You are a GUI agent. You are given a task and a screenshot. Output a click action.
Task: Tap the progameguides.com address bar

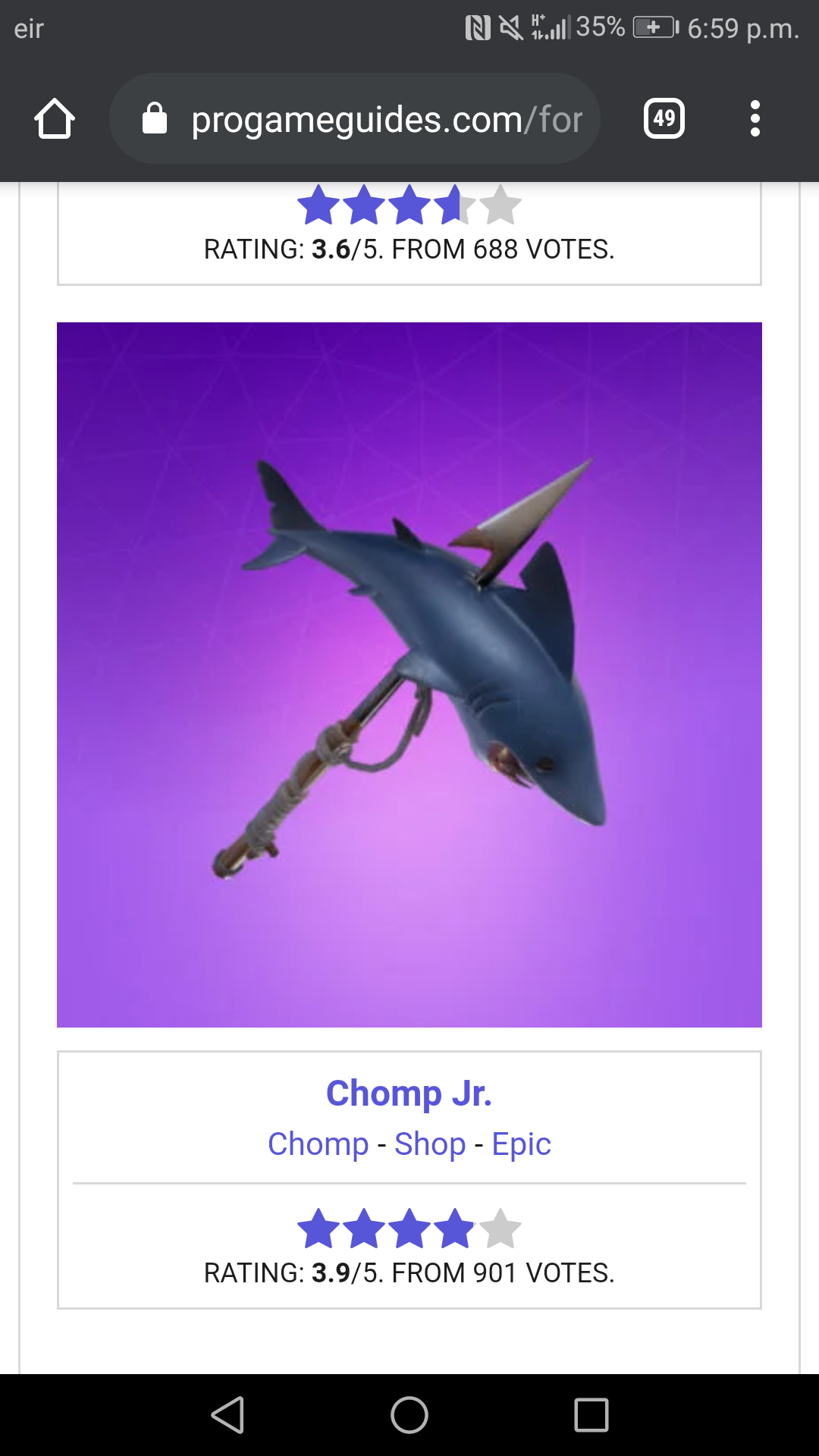[355, 118]
